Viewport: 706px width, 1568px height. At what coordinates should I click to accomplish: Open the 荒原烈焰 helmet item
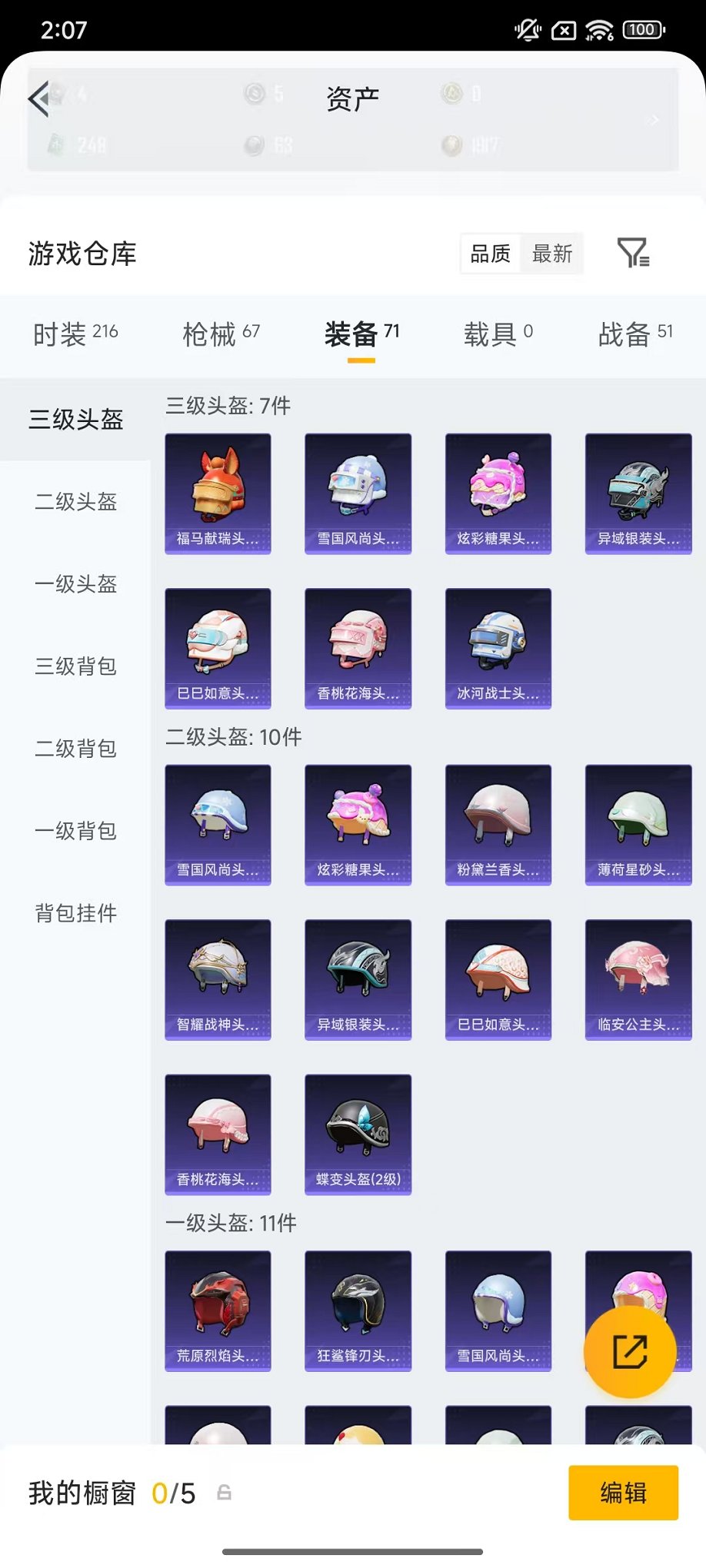point(218,1311)
